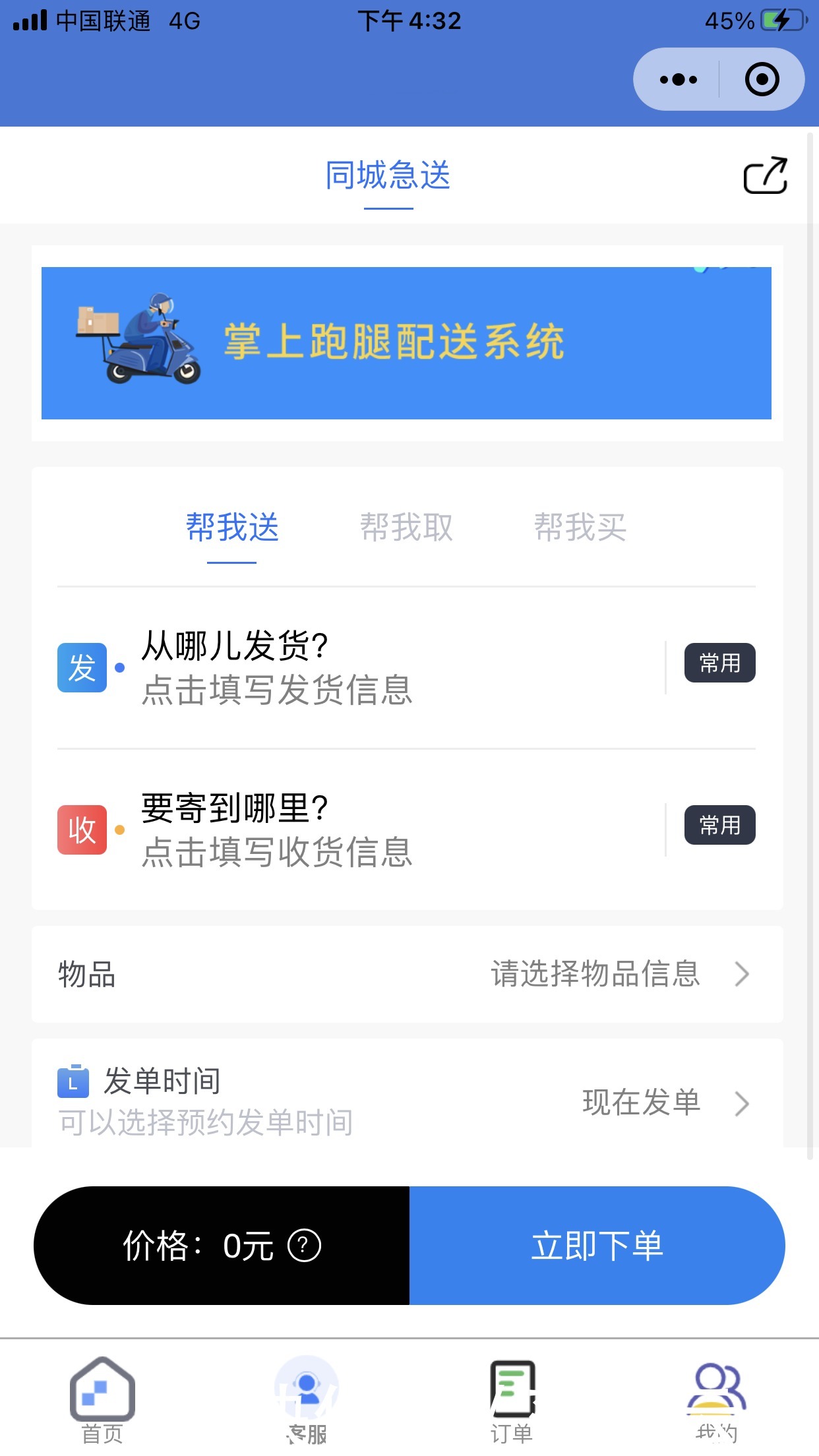Open the 现在发单 time picker
Screen dimensions: 819x1456
pyautogui.click(x=642, y=1101)
